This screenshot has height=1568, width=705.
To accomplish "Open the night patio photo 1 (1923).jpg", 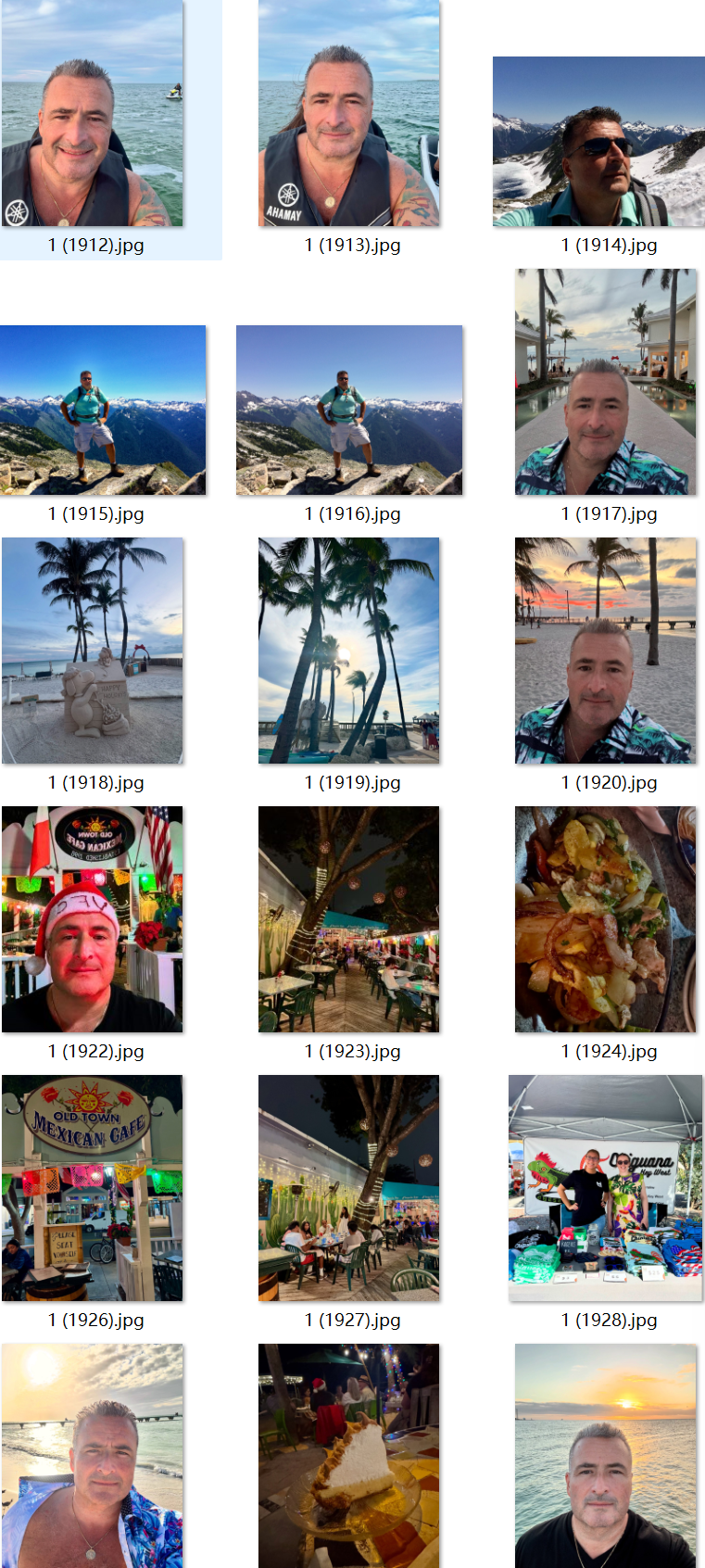I will pos(349,919).
